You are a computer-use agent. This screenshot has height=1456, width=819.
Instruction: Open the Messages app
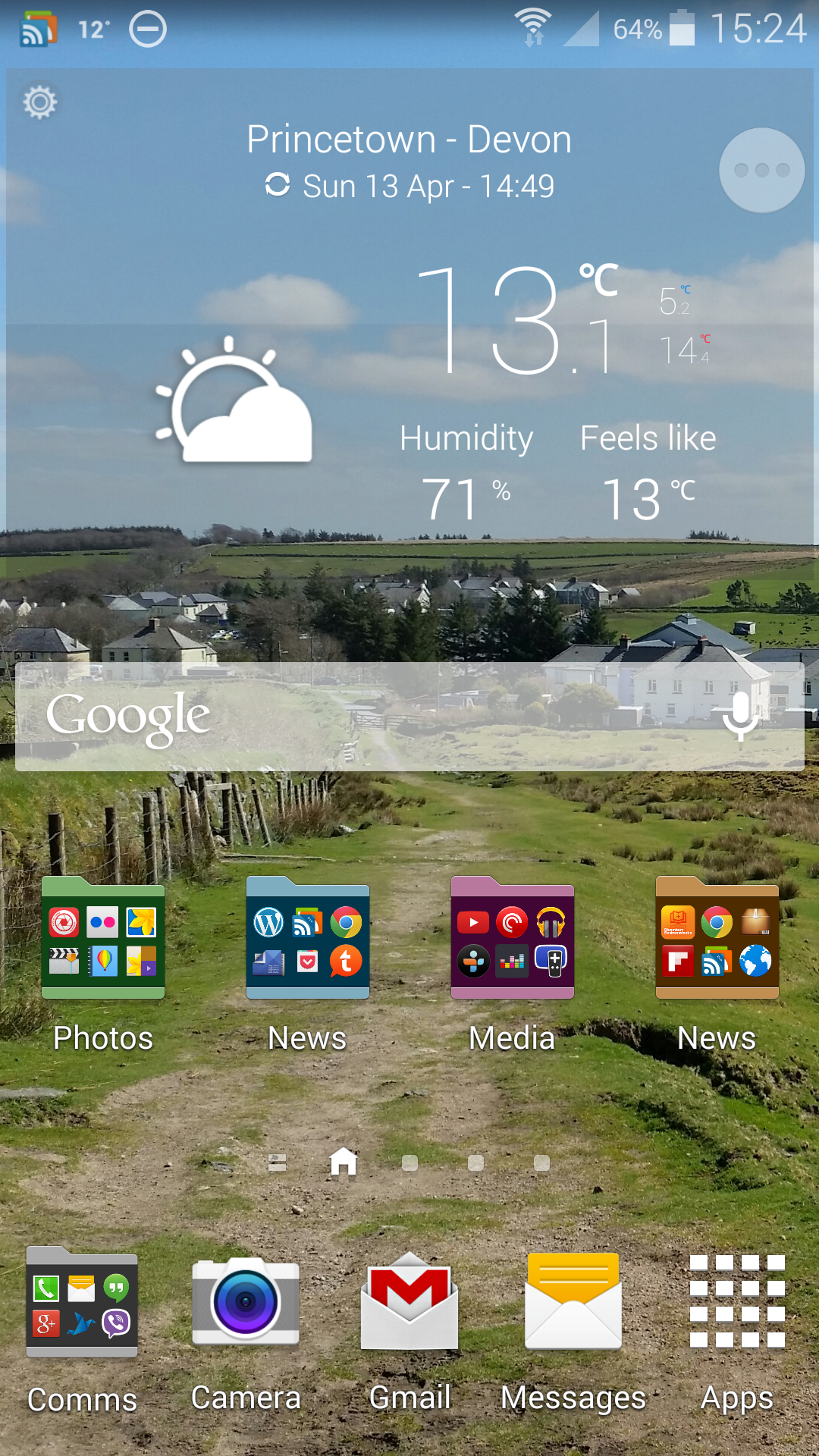click(573, 1303)
